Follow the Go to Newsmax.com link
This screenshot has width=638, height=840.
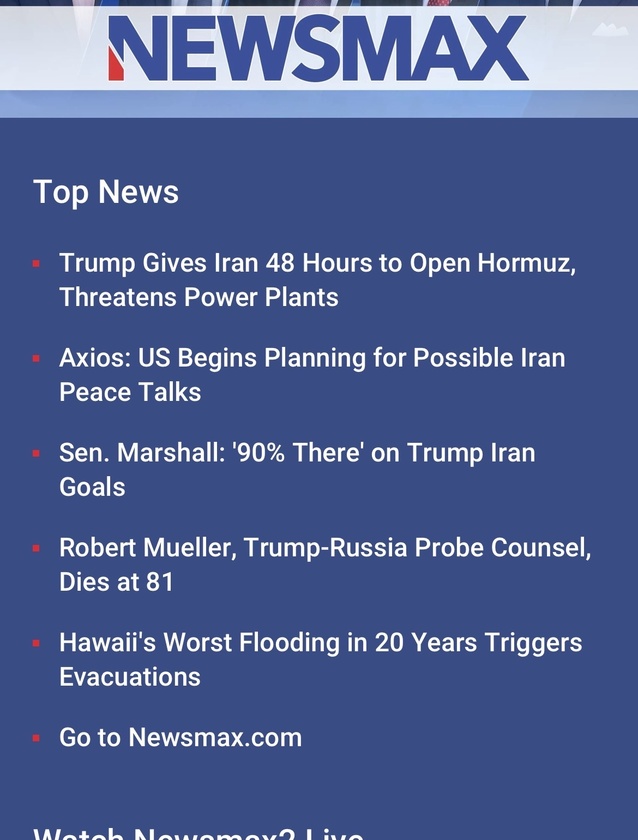180,738
